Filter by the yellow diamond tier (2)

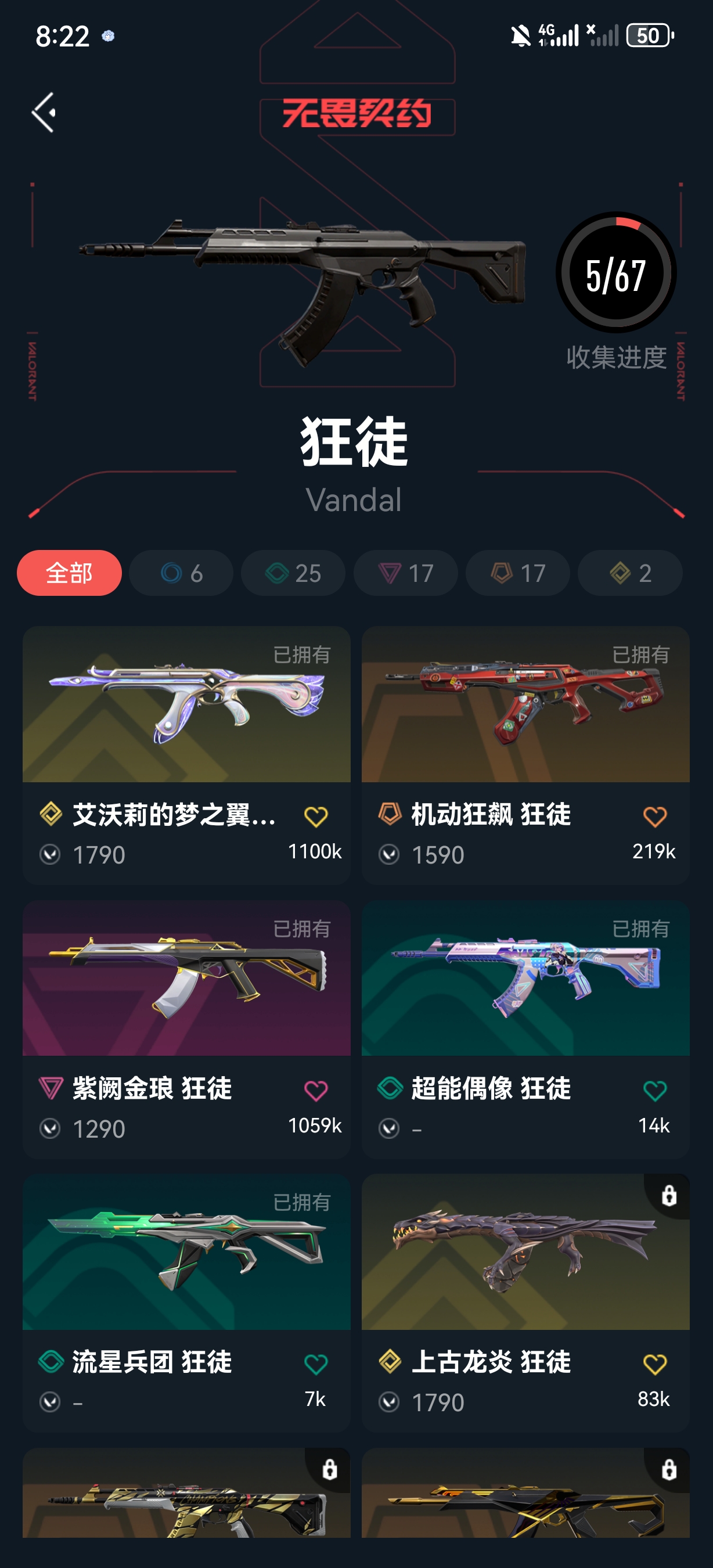pos(629,573)
